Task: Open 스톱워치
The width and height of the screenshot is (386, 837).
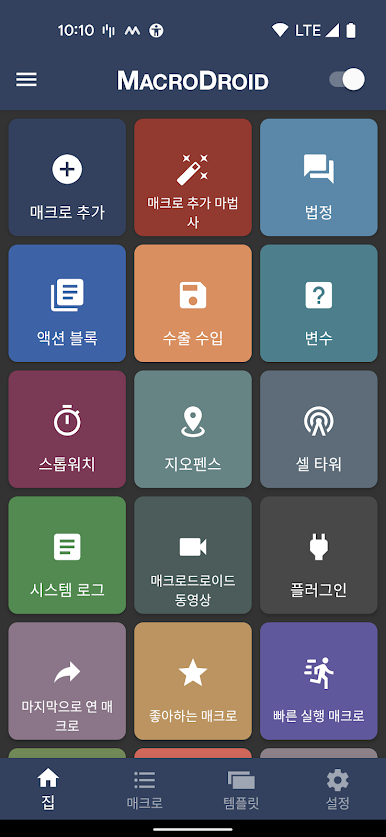Action: point(67,429)
